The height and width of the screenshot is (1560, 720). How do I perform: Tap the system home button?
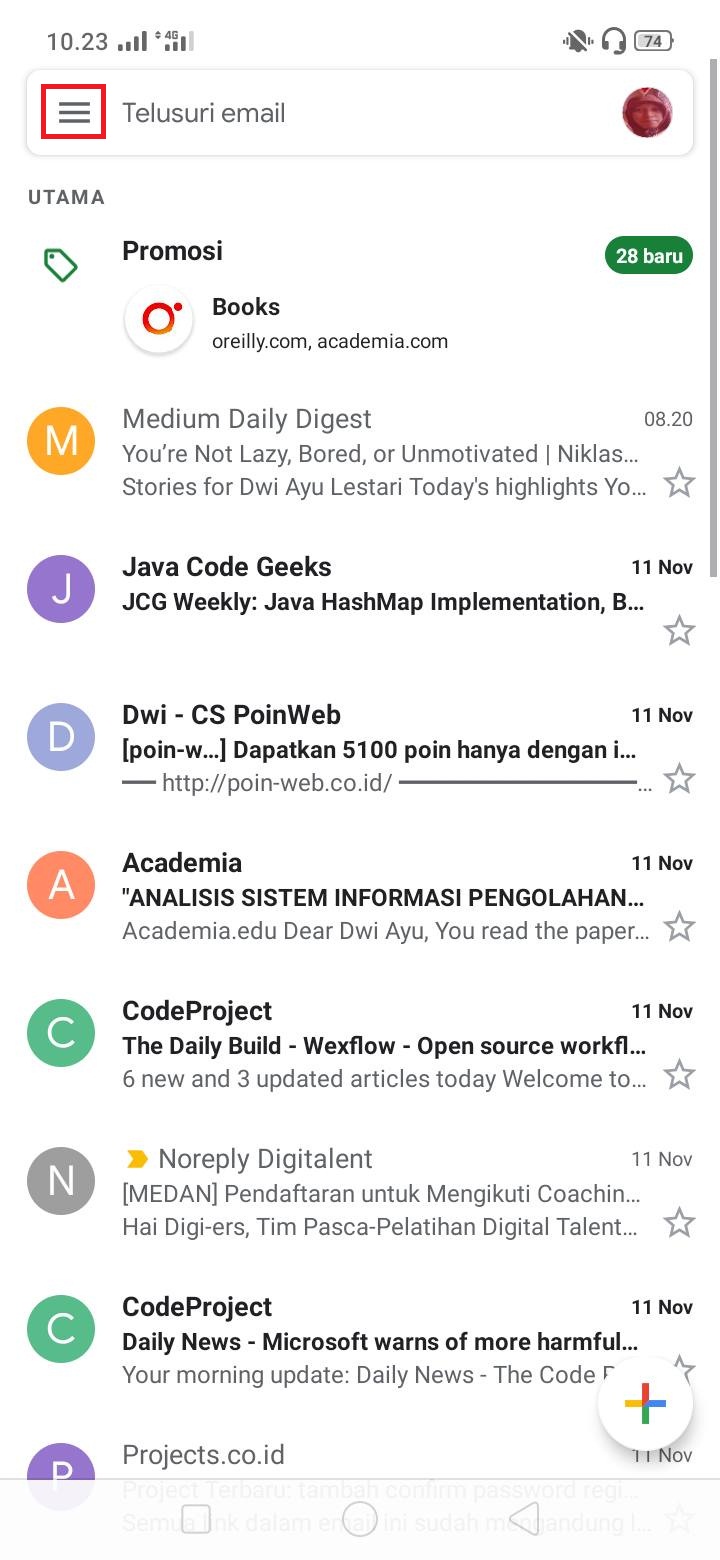360,1518
